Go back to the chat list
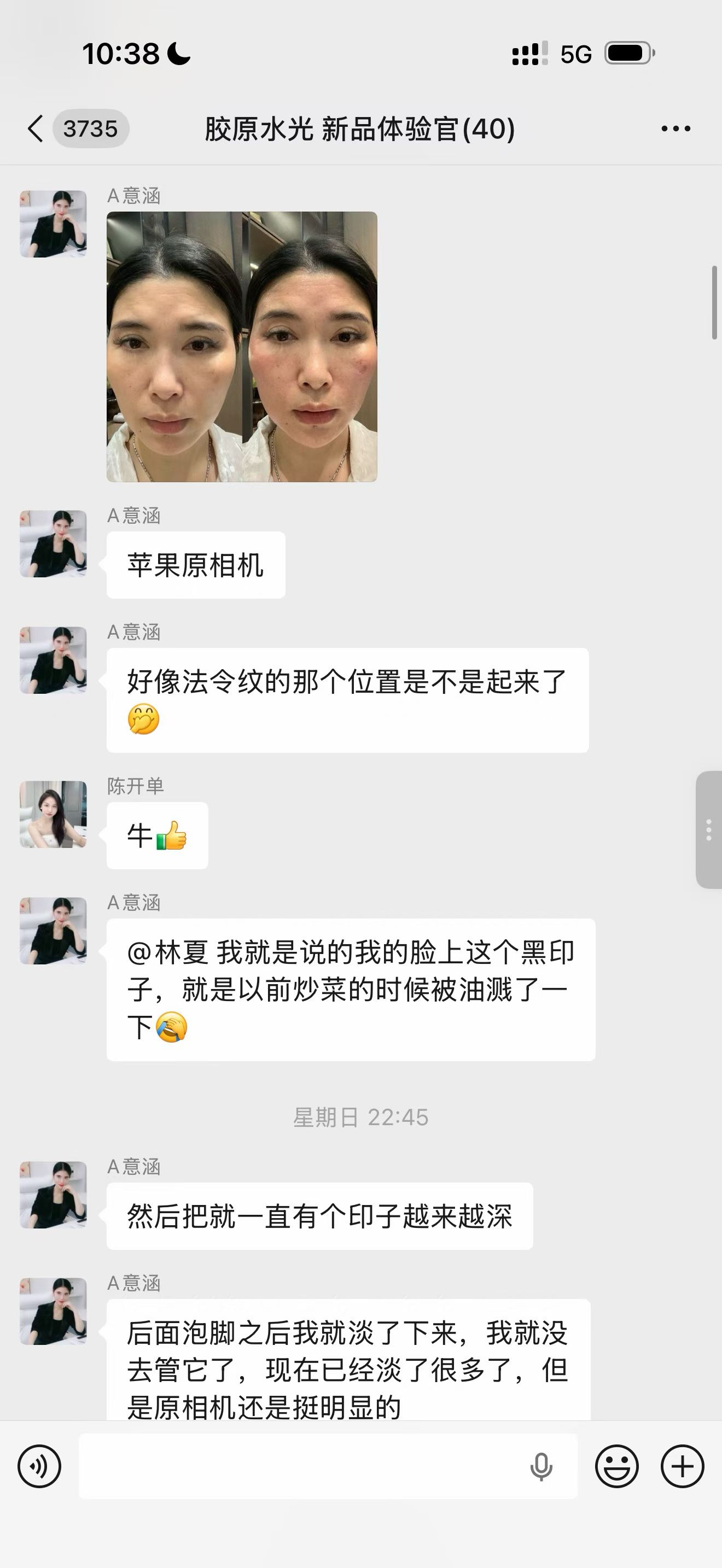The image size is (722, 1568). (36, 128)
